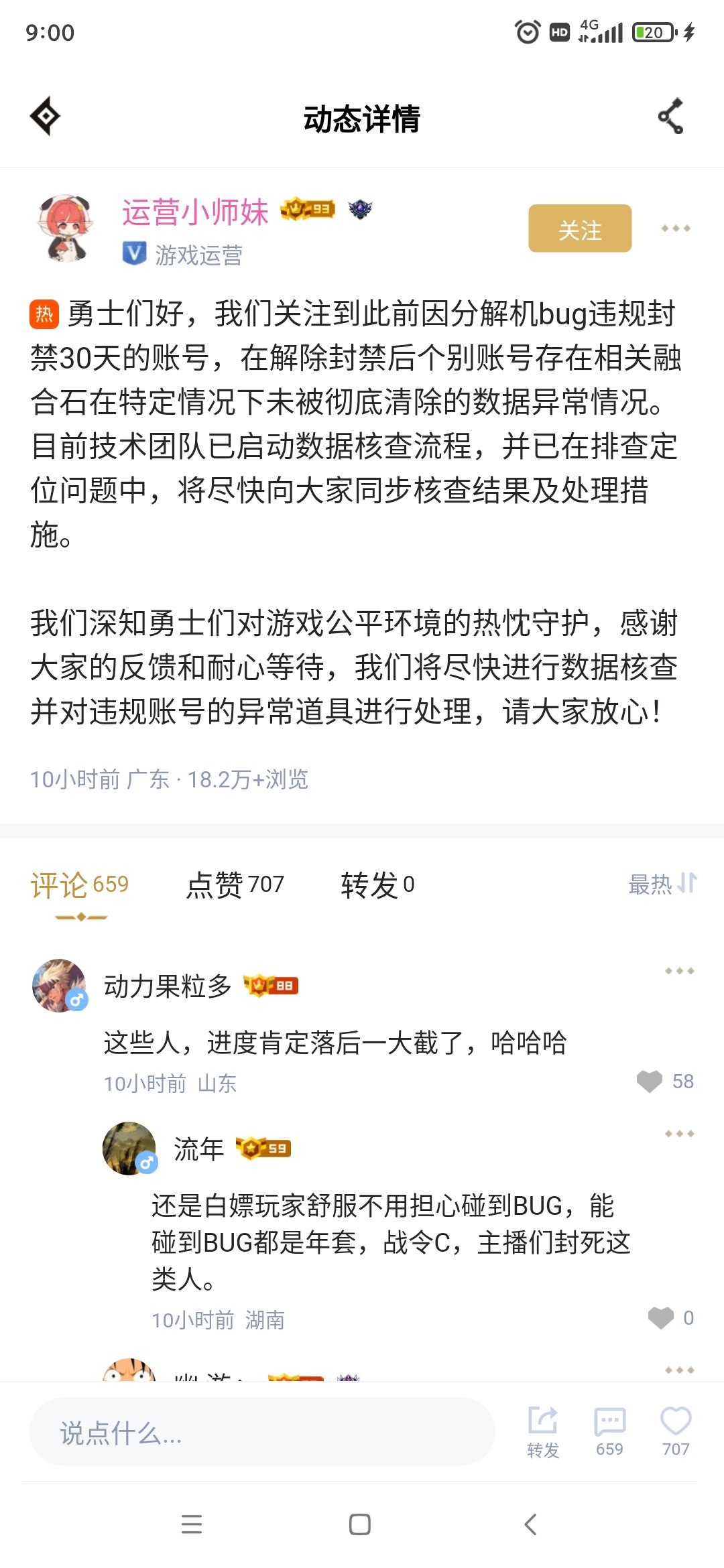Open 运营小师妹's profile avatar

(66, 229)
